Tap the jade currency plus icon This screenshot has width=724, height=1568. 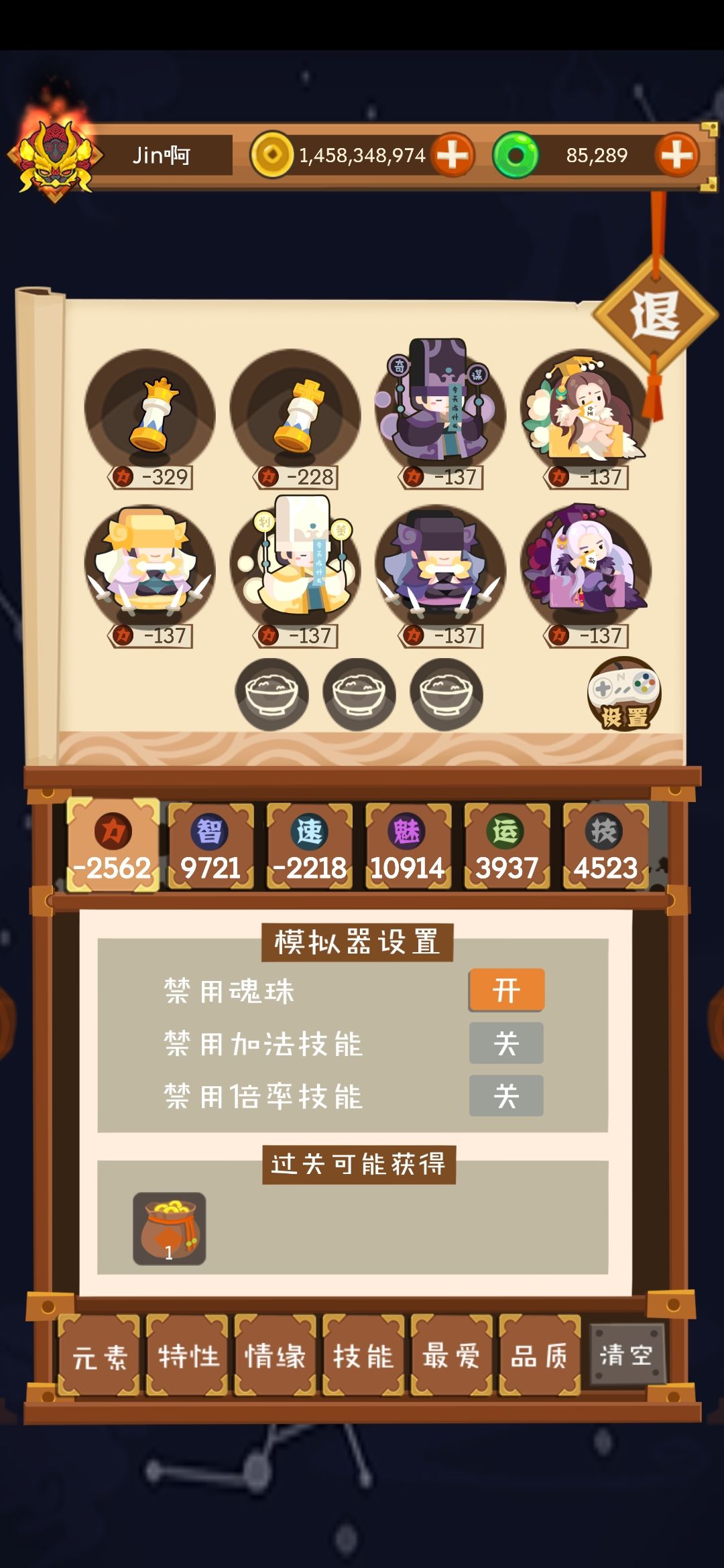tap(678, 155)
